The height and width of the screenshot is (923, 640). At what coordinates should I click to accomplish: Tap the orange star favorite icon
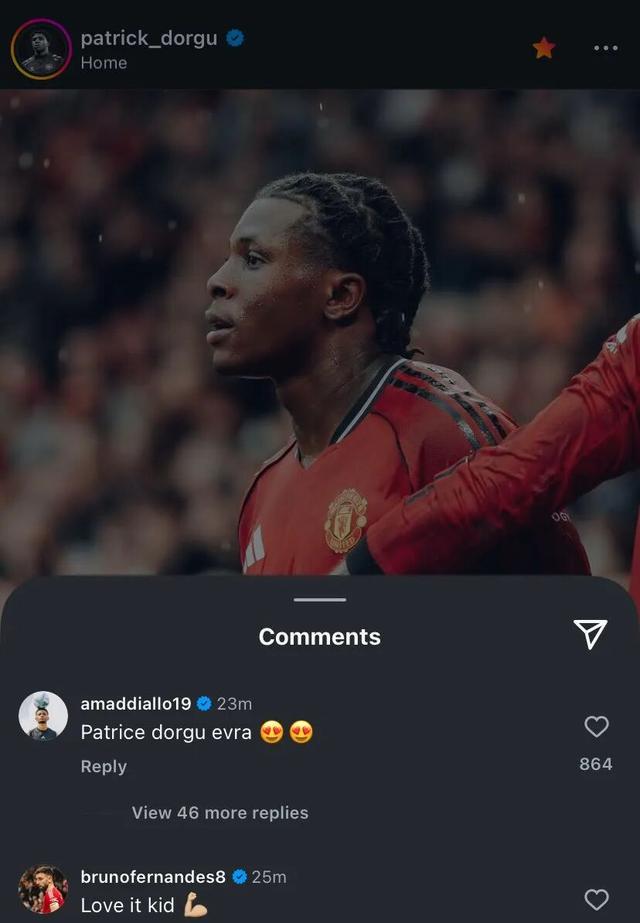[544, 48]
